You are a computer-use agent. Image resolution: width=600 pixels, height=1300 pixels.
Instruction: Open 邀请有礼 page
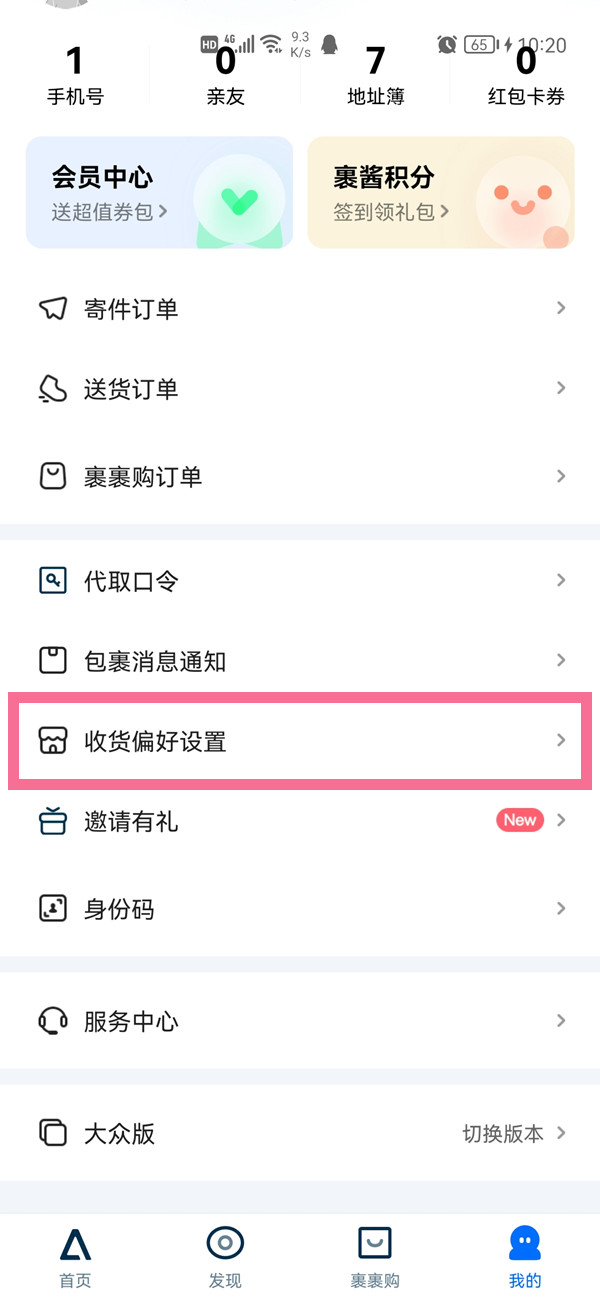300,821
